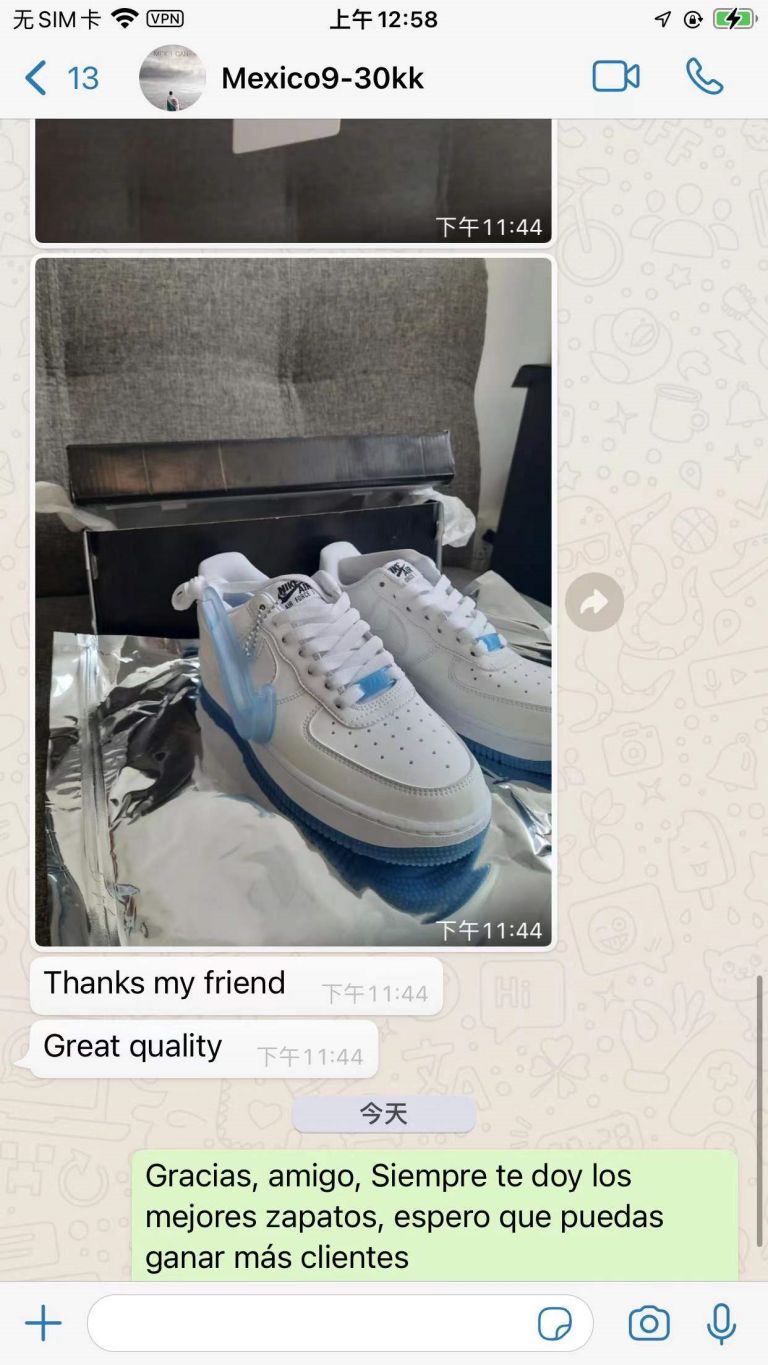Open the attachment plus menu

tap(43, 1324)
